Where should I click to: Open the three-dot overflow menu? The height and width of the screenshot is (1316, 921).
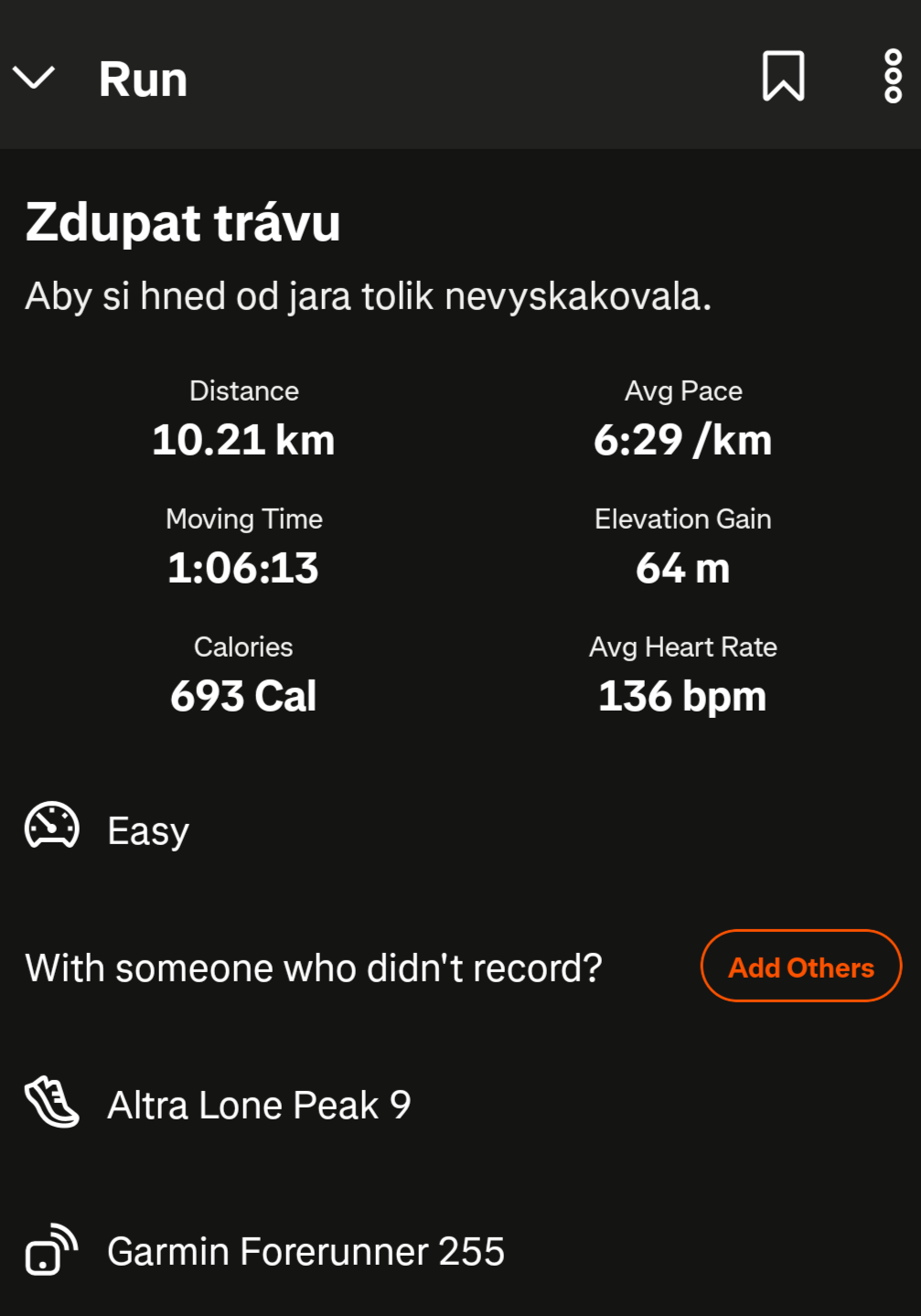point(893,77)
